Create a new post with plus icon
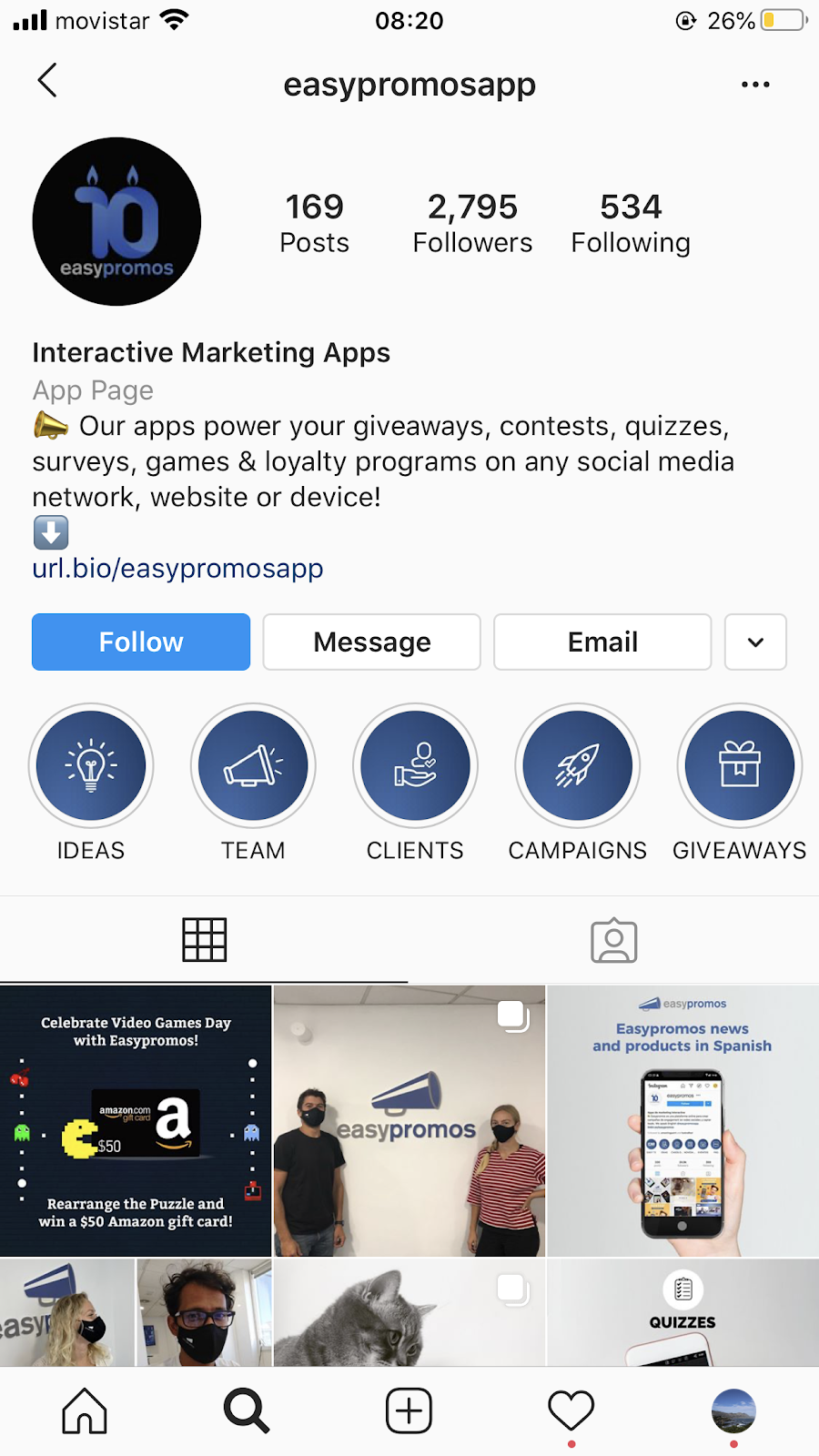819x1456 pixels. click(x=409, y=1411)
